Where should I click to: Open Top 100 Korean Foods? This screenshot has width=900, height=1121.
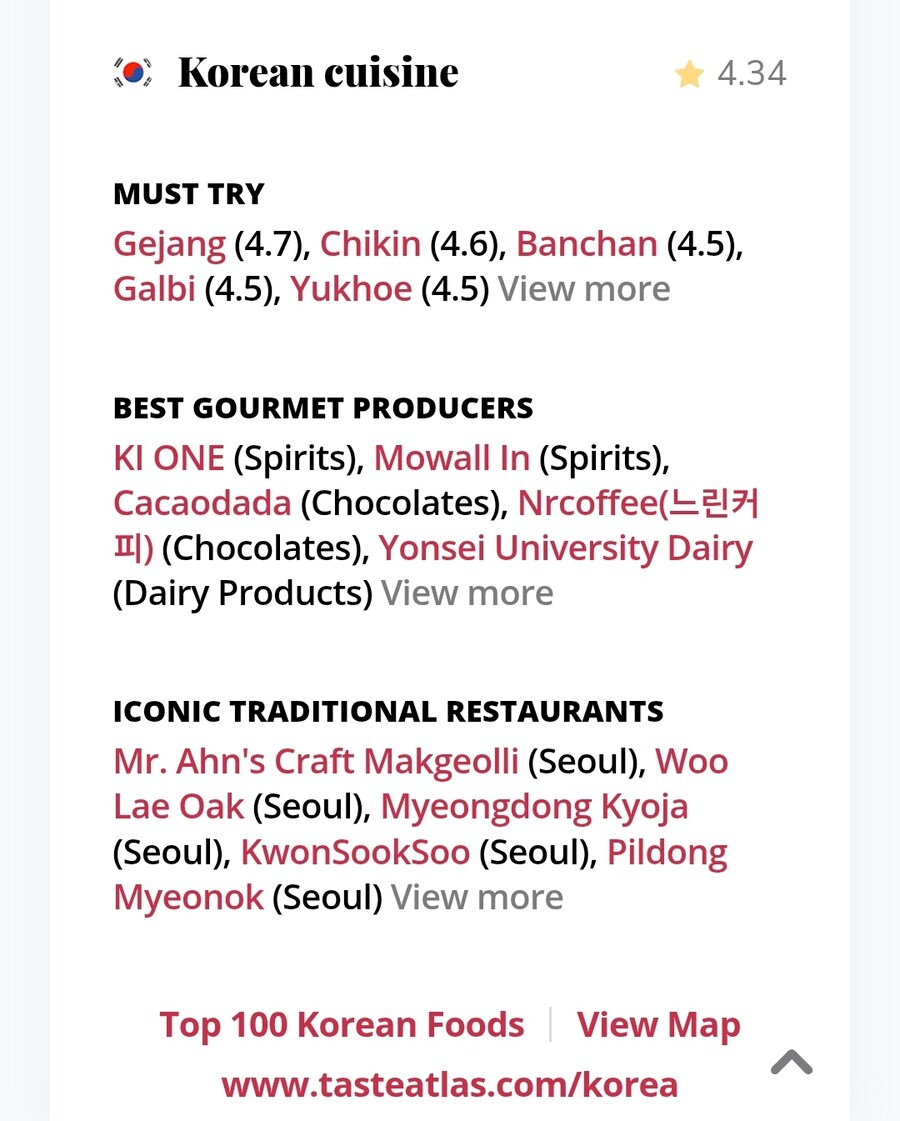coord(342,1025)
